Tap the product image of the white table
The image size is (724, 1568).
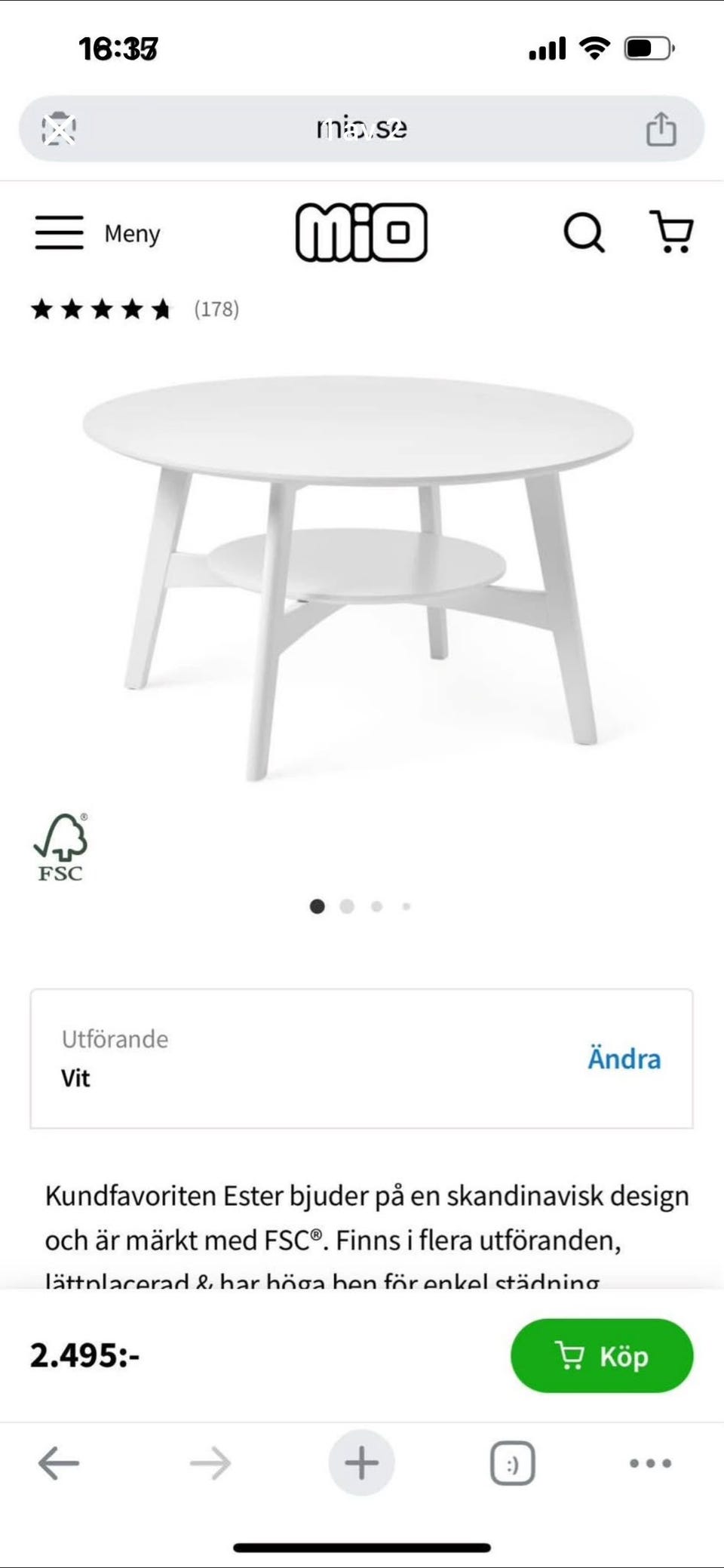point(362,581)
